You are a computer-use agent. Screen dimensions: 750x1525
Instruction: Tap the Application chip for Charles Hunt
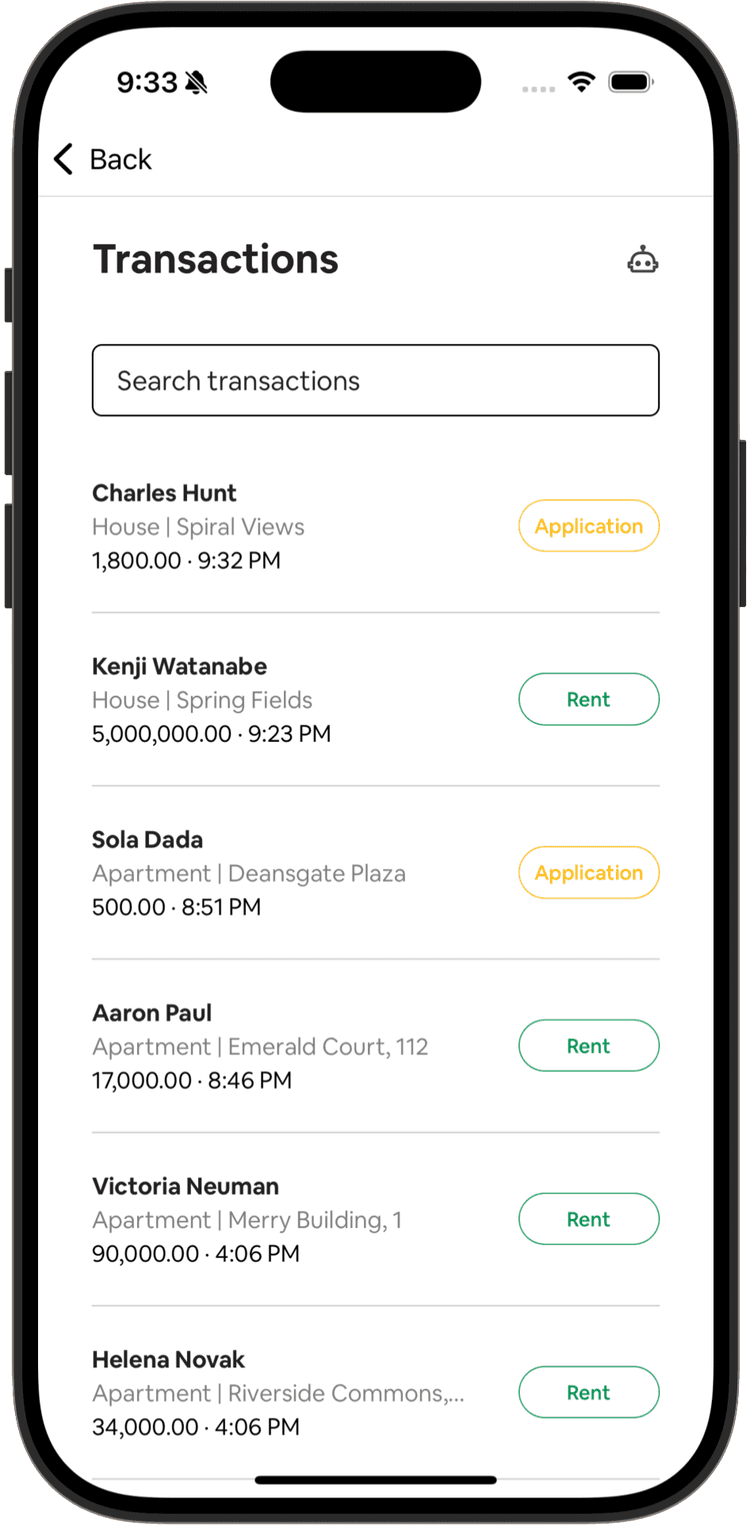click(588, 526)
